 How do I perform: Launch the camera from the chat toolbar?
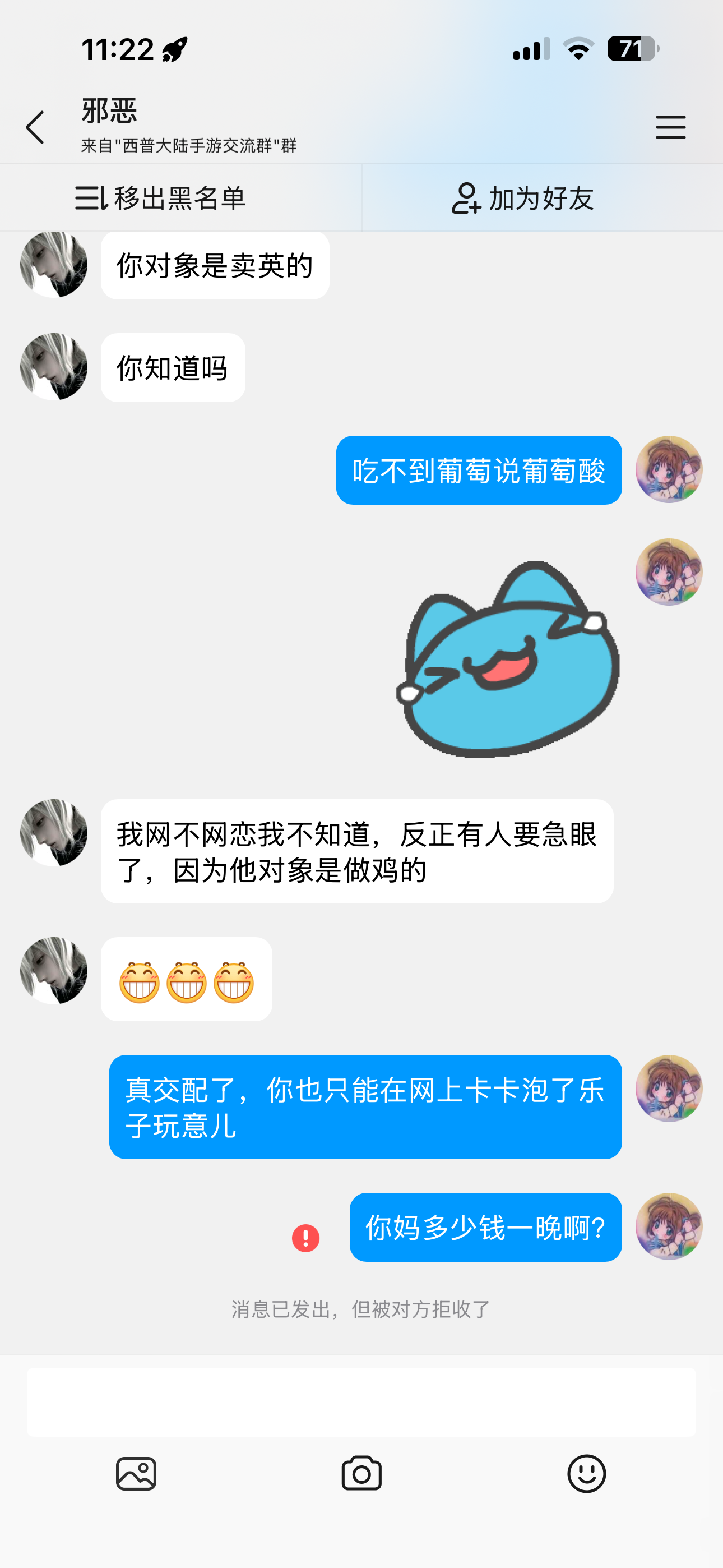pos(361,1474)
